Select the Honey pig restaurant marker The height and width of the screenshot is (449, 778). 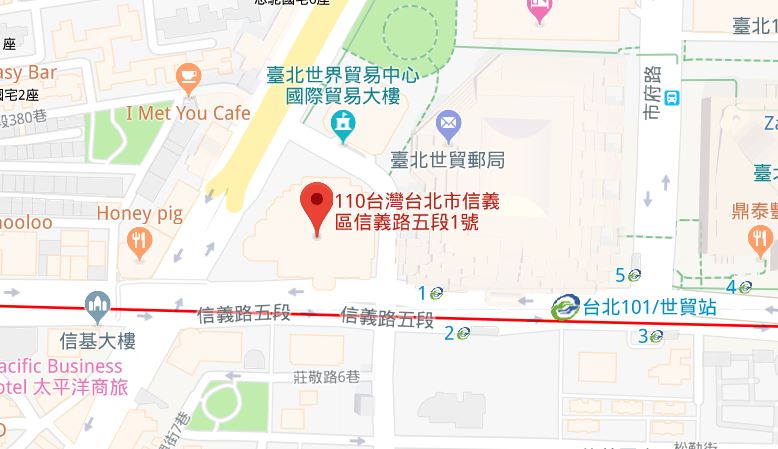[x=139, y=239]
